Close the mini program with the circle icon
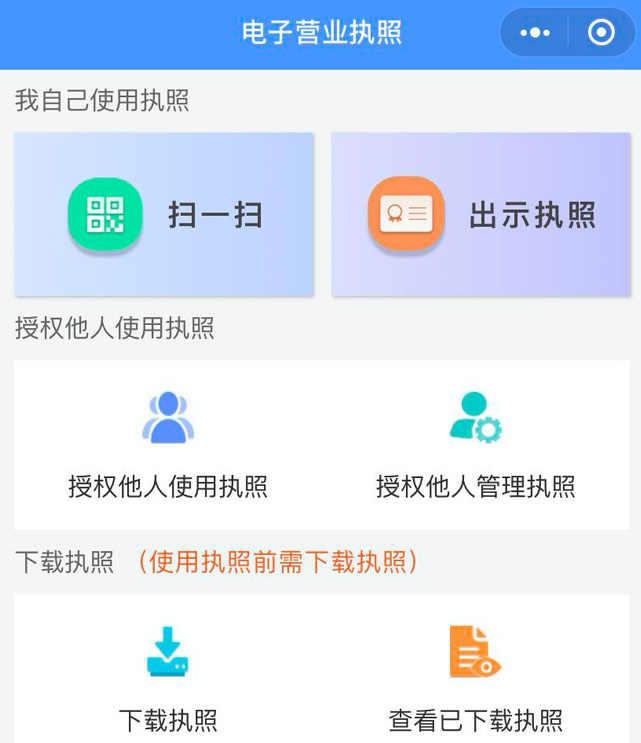The image size is (641, 743). 601,33
